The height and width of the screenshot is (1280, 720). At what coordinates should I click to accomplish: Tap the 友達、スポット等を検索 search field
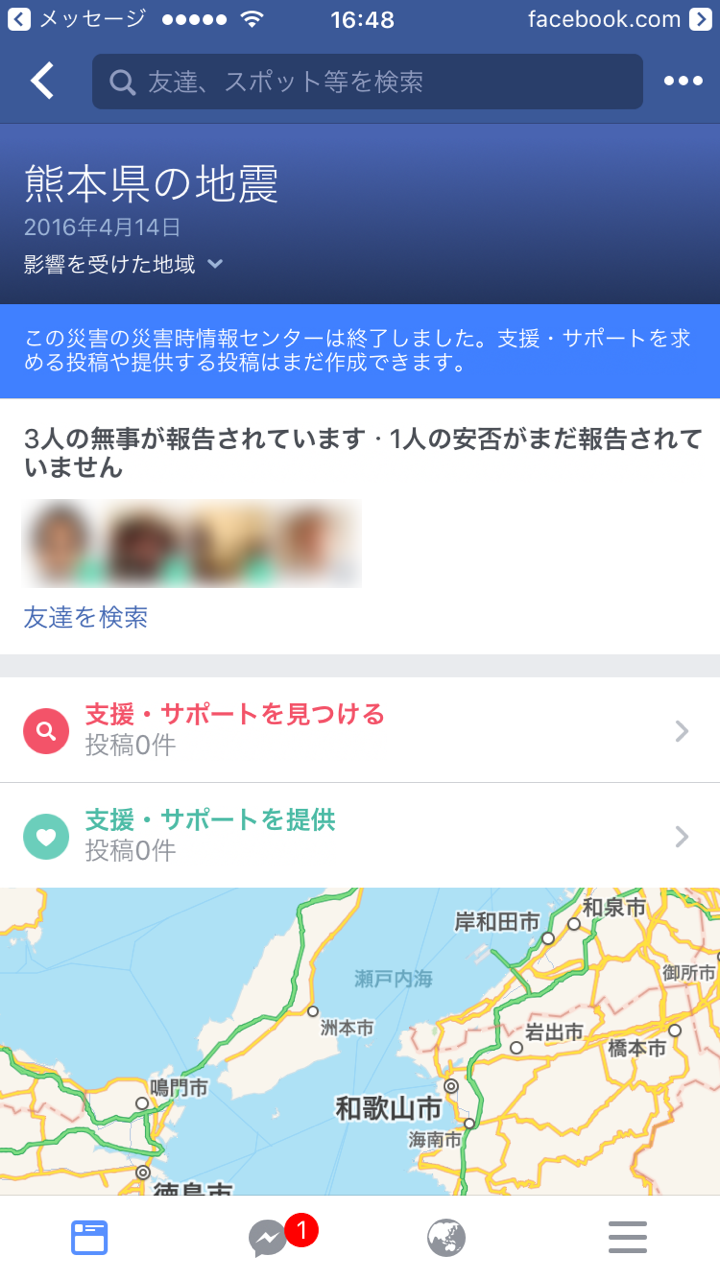point(367,82)
